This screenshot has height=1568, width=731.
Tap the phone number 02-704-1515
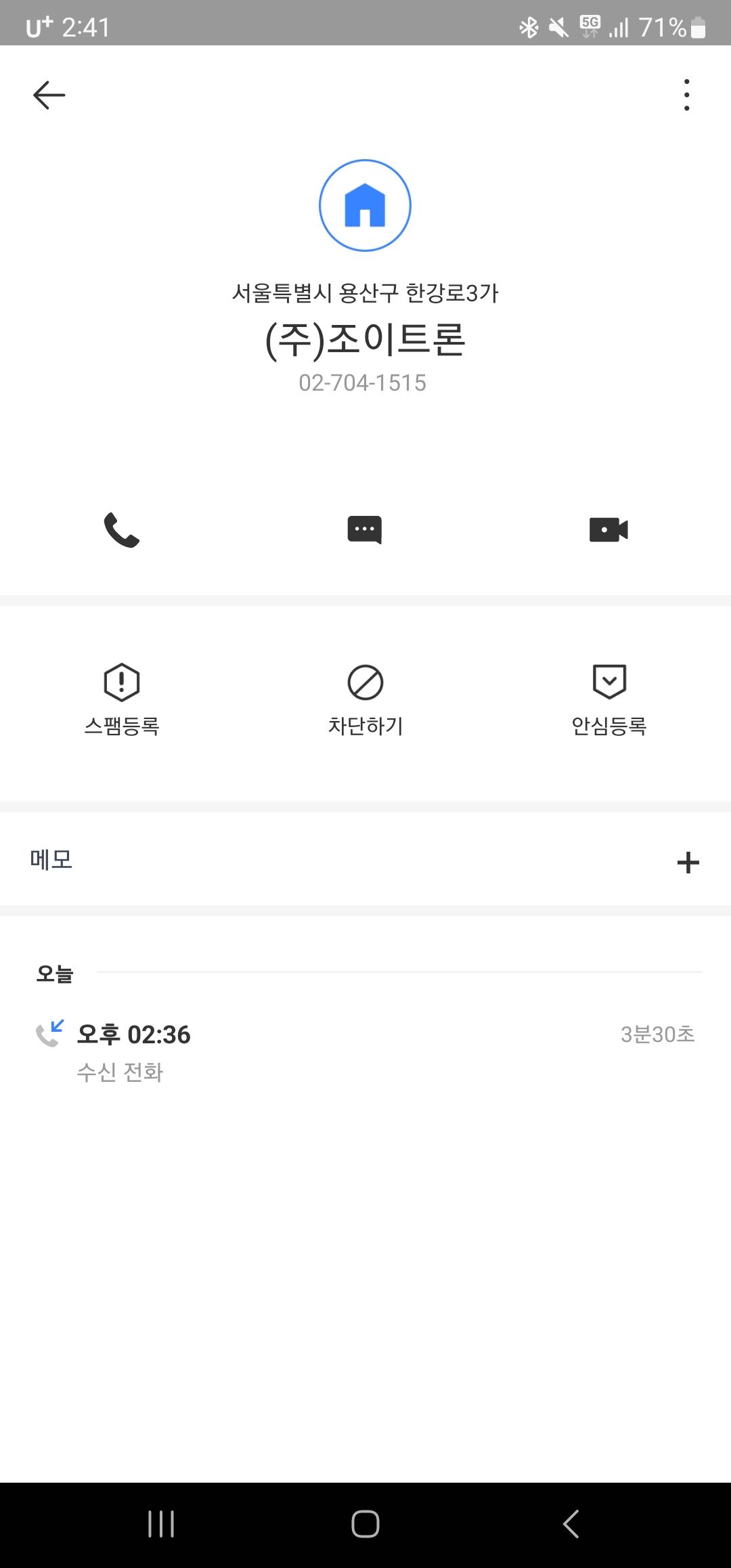(x=363, y=383)
